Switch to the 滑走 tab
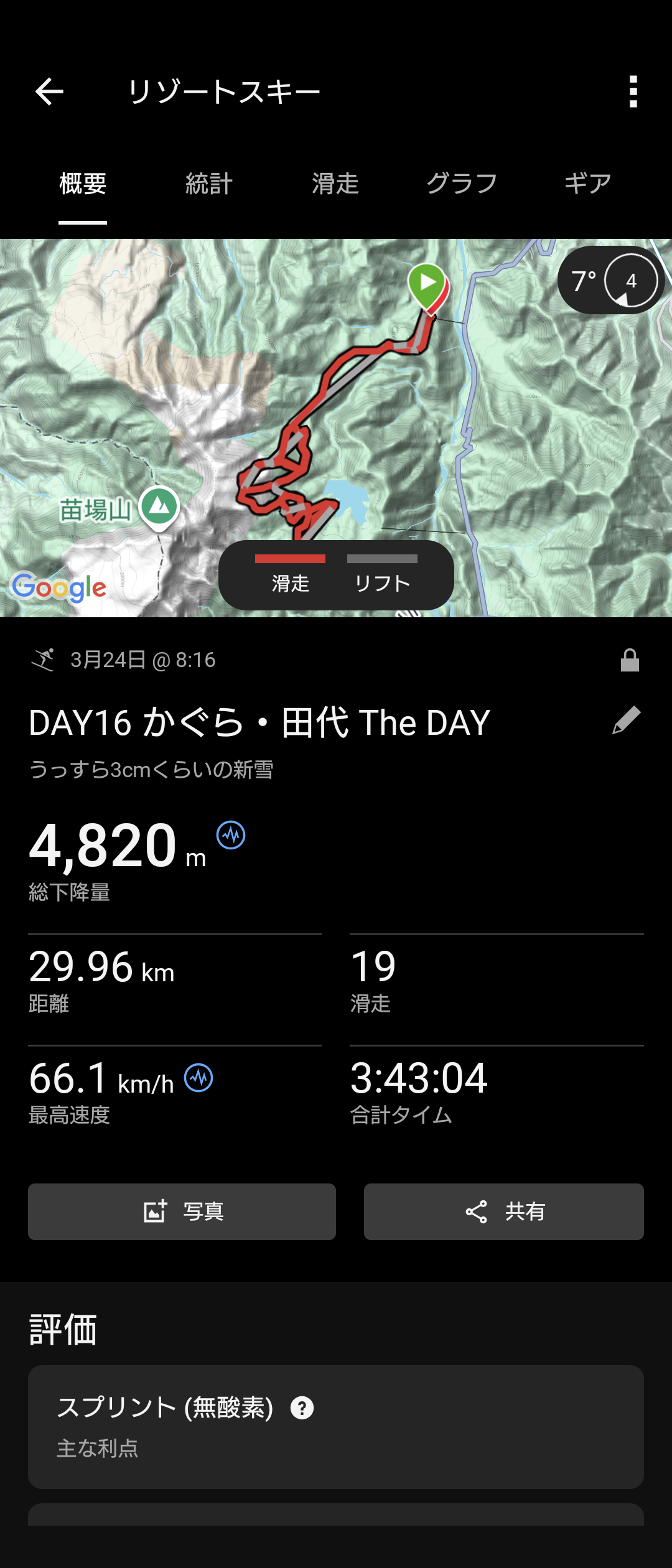 [335, 184]
